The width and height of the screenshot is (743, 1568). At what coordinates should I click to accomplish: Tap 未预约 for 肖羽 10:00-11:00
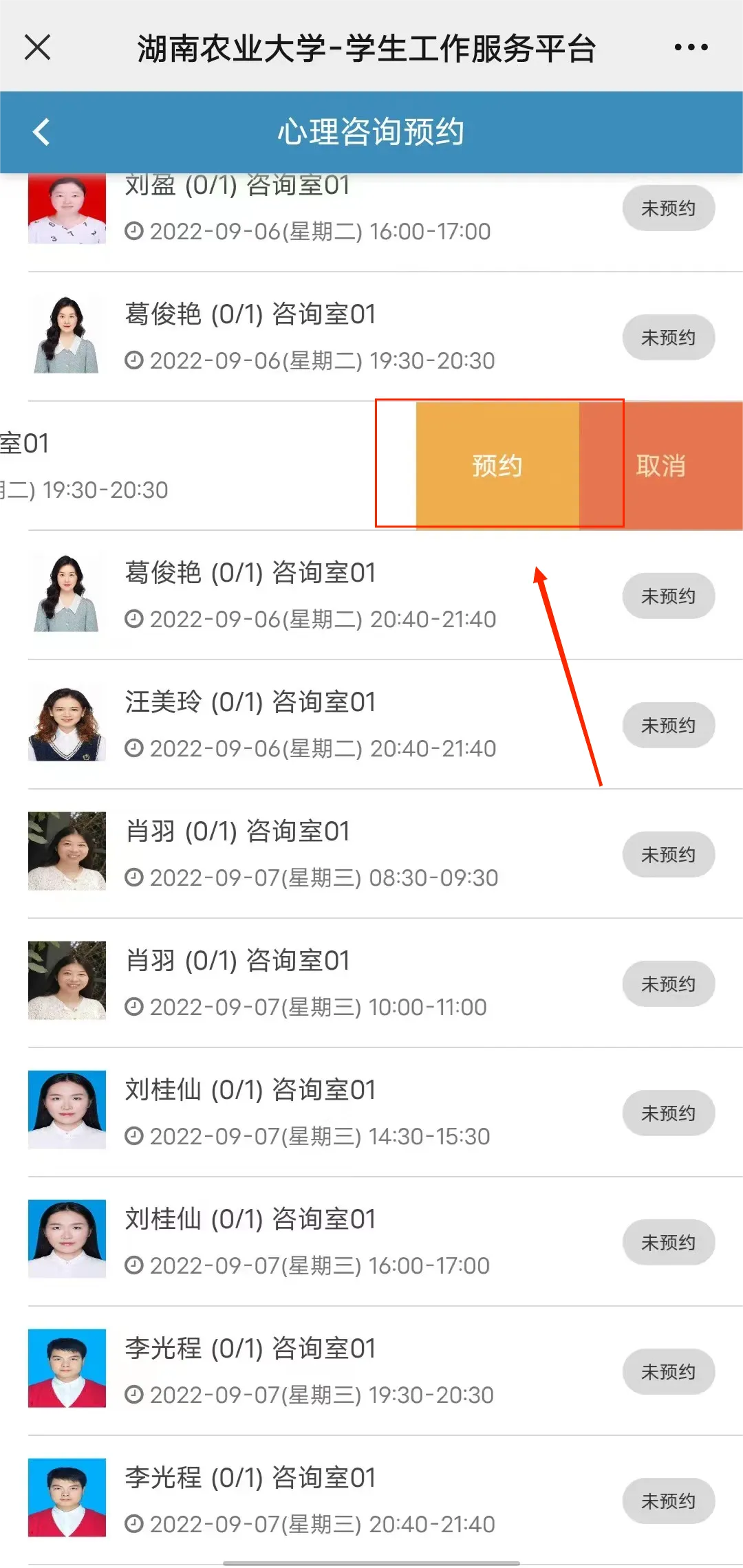point(668,983)
